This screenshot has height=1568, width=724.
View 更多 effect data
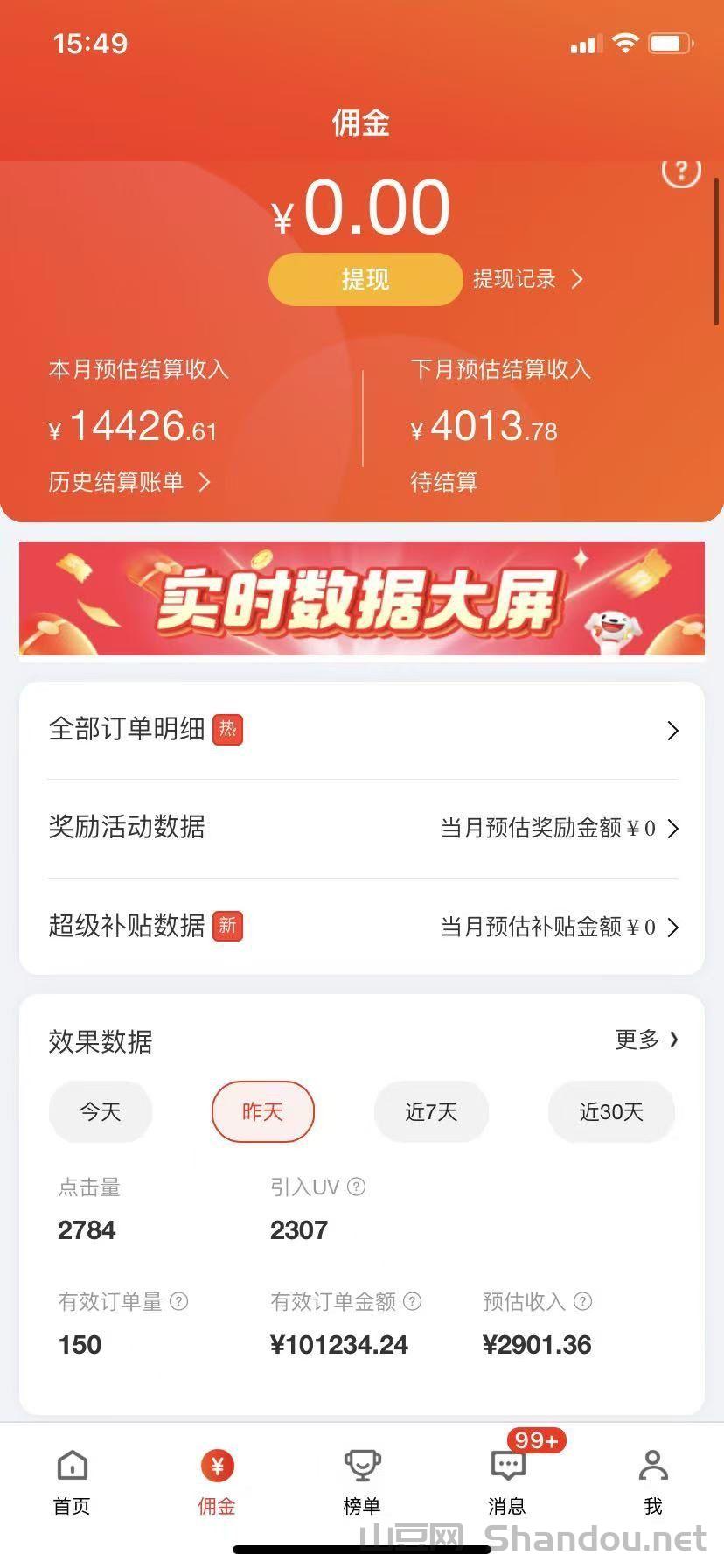click(646, 1039)
